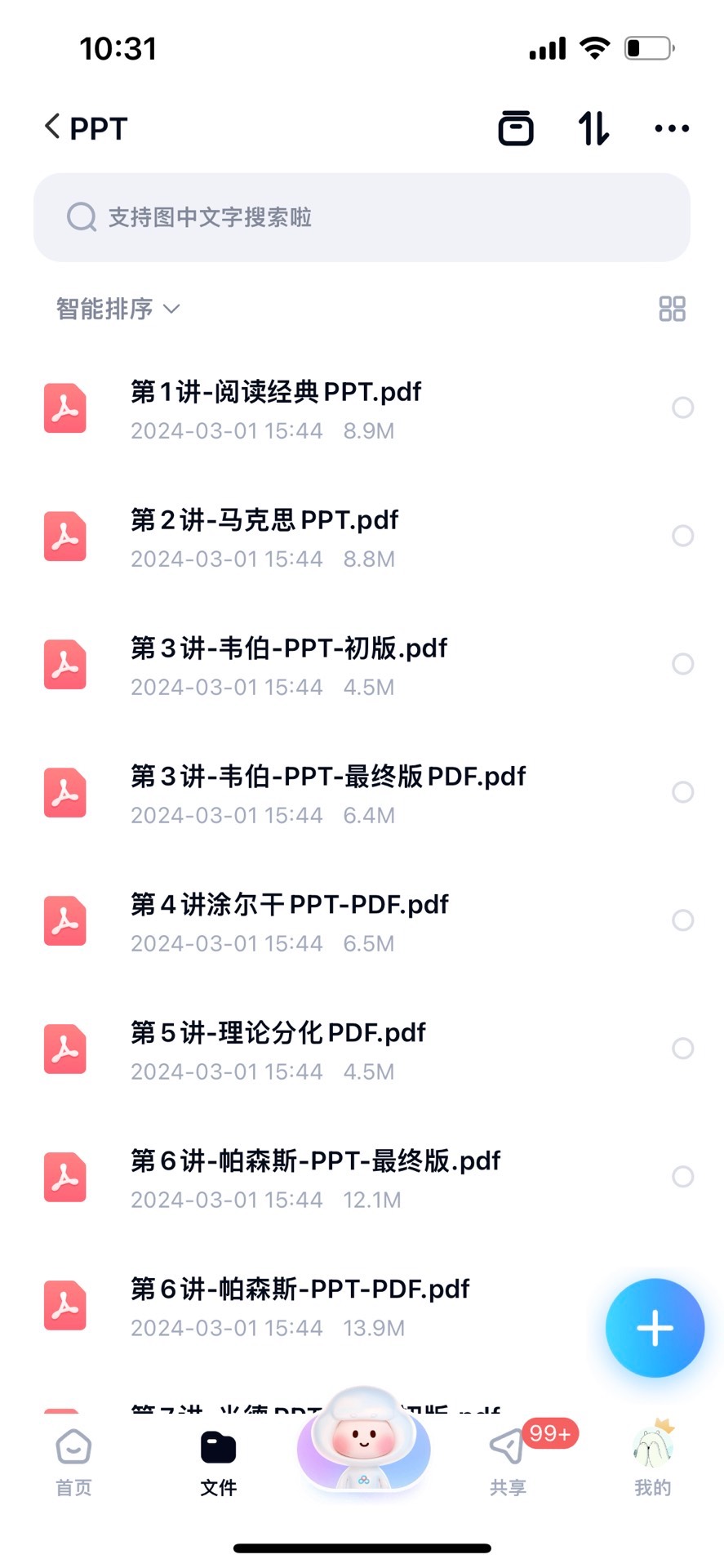The image size is (724, 1568).
Task: Select the circle for 第5讲-理论分化PDF.pdf
Action: click(682, 1049)
